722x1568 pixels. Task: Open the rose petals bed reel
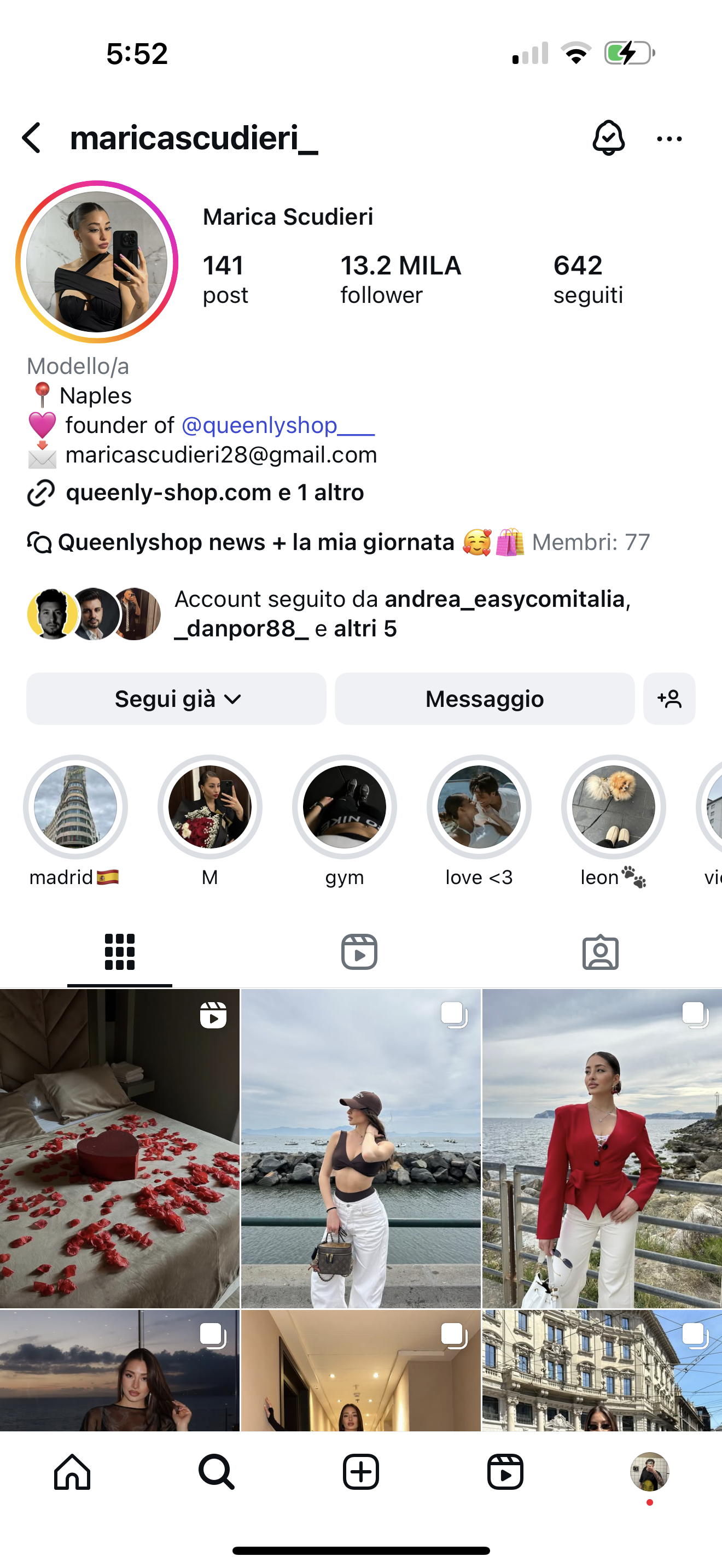[x=119, y=1148]
